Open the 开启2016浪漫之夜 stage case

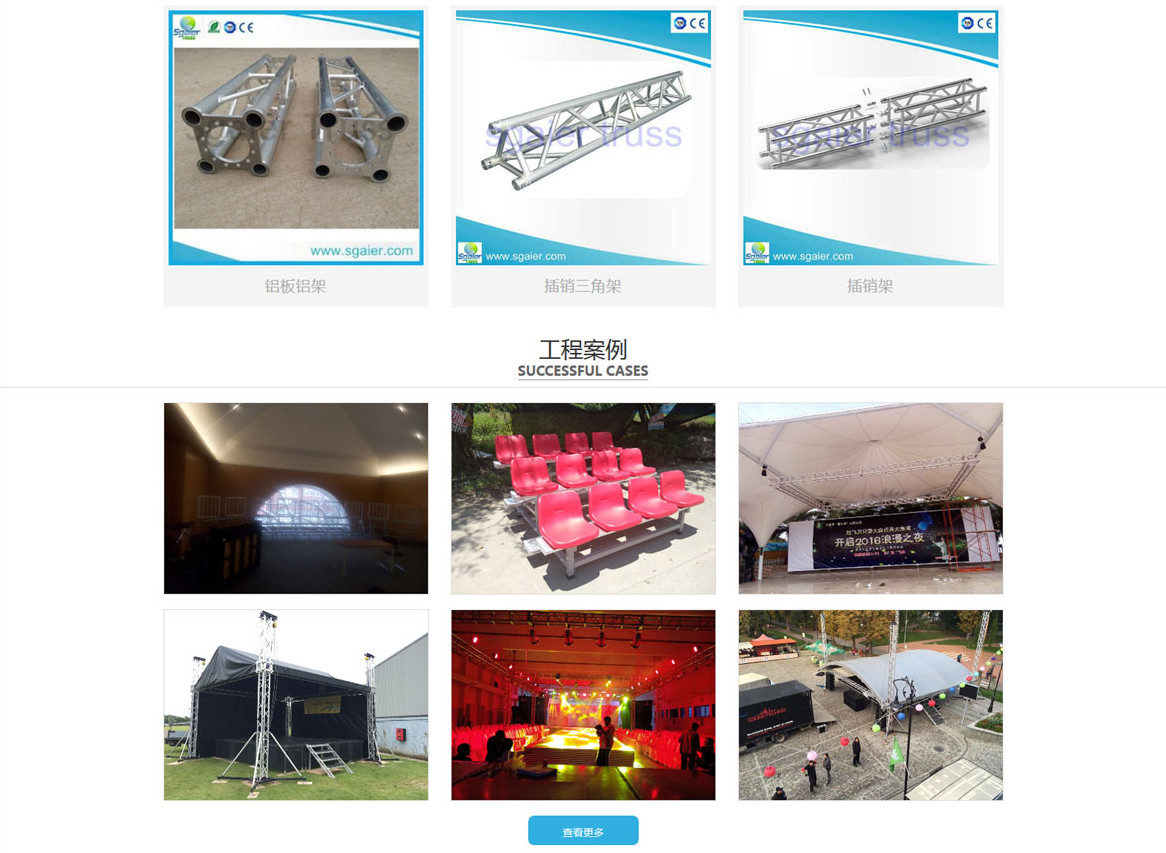(870, 498)
